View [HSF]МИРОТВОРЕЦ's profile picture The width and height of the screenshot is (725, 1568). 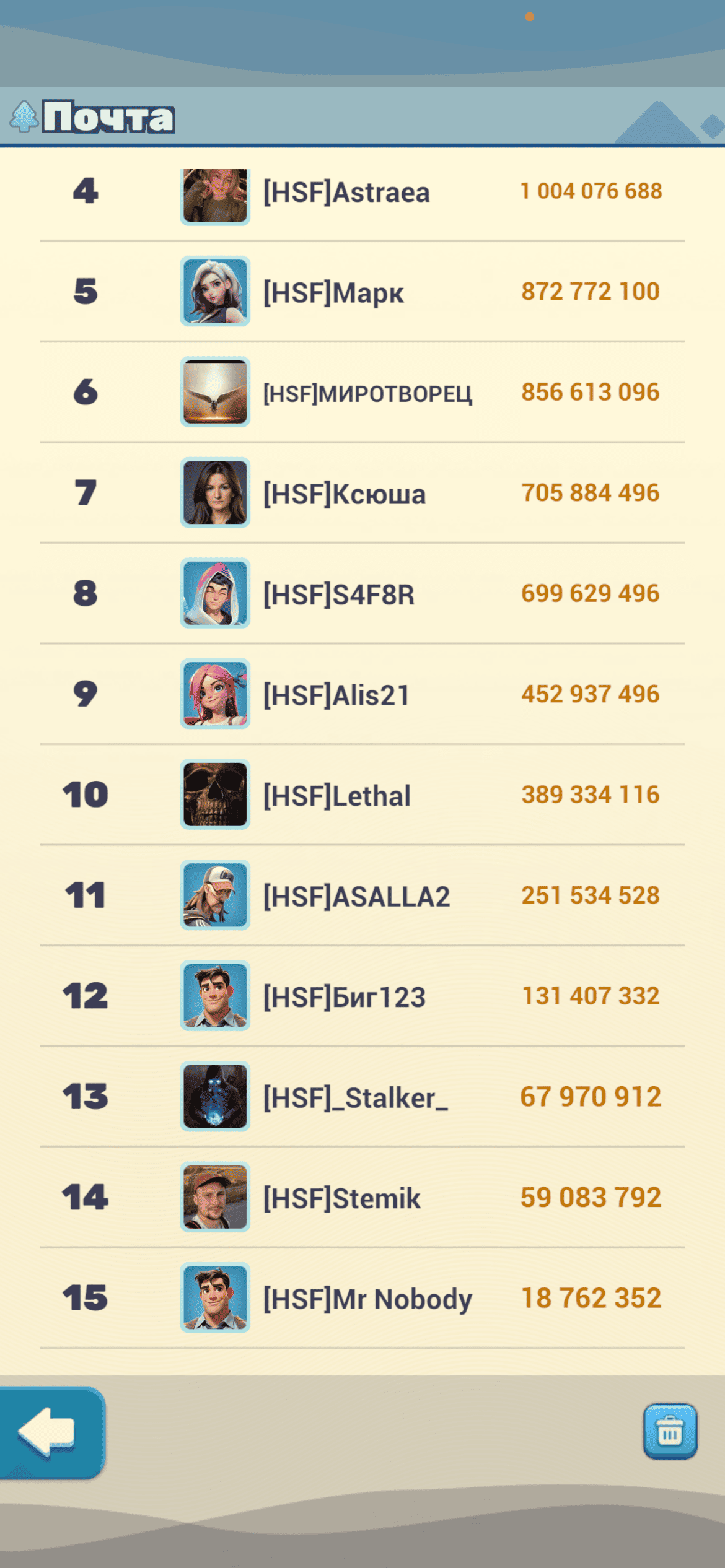pyautogui.click(x=215, y=391)
